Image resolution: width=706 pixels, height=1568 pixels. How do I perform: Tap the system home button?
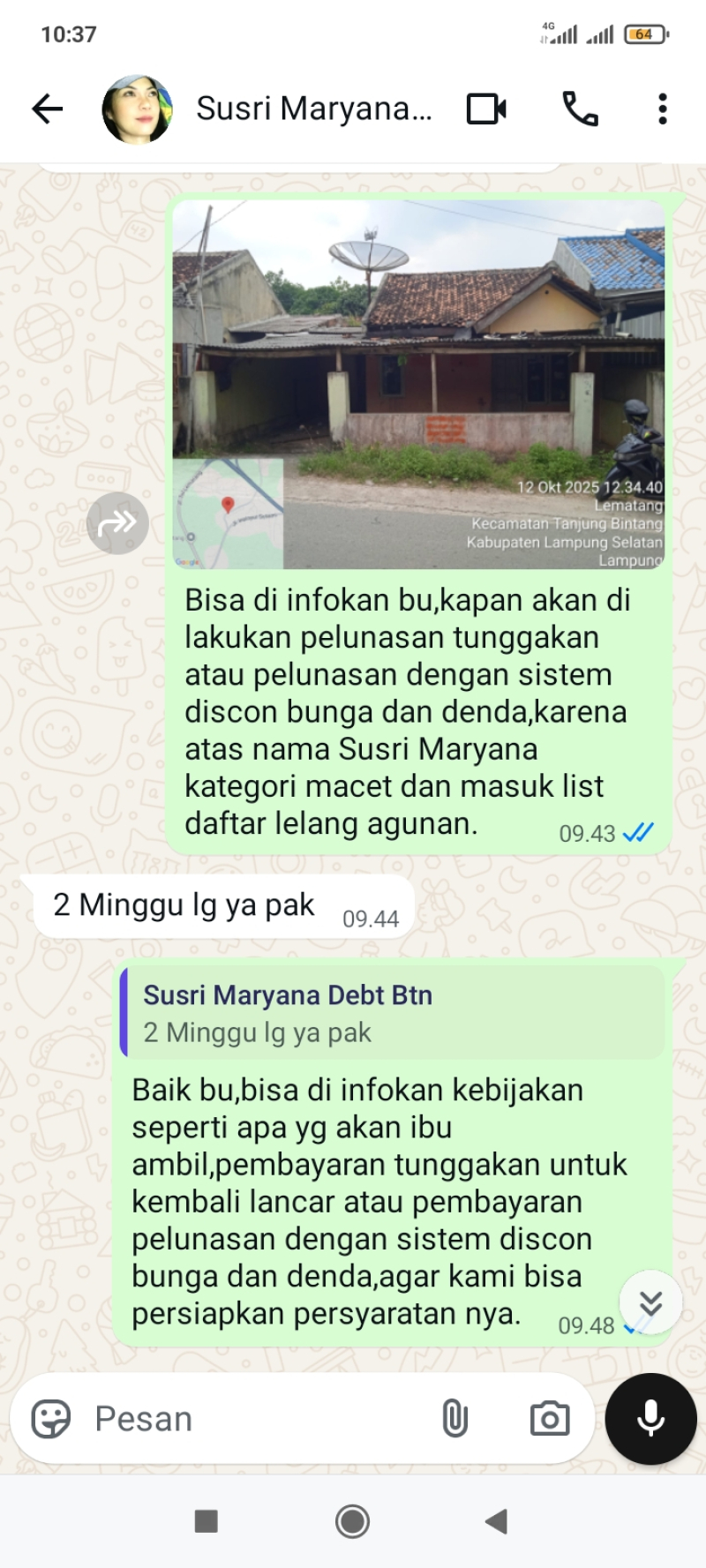coord(352,1521)
